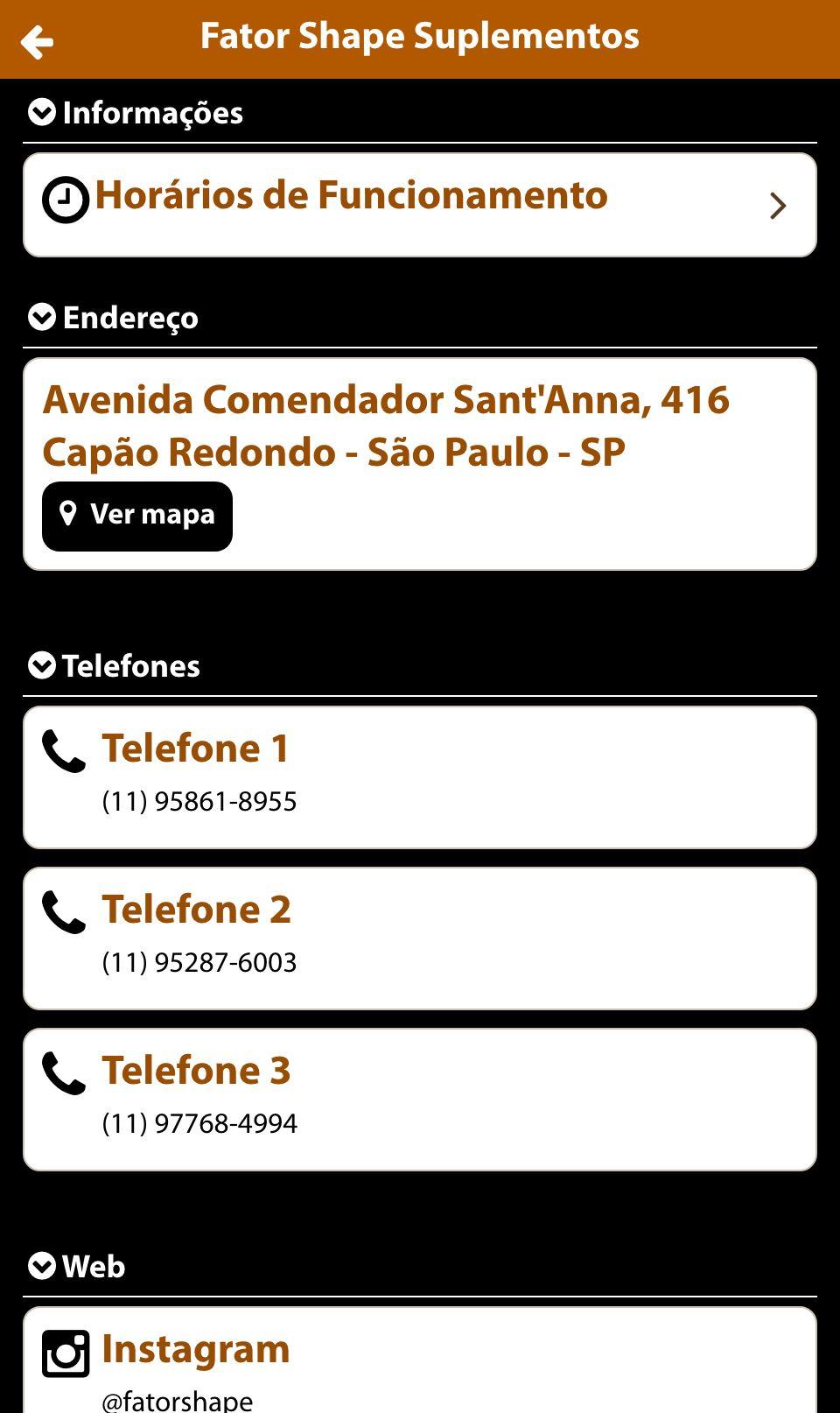Call Telefone 1 number
840x1413 pixels.
420,777
